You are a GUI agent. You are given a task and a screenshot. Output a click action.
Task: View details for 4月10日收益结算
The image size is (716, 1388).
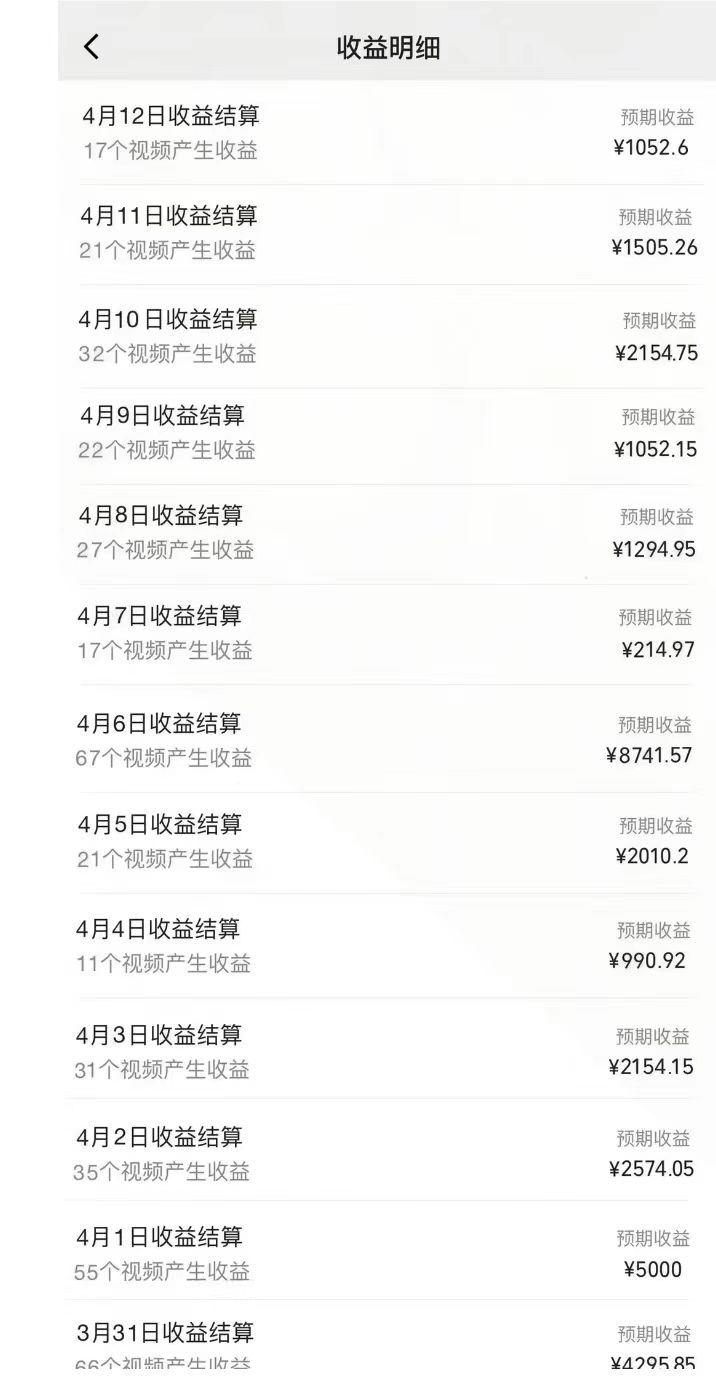(388, 336)
